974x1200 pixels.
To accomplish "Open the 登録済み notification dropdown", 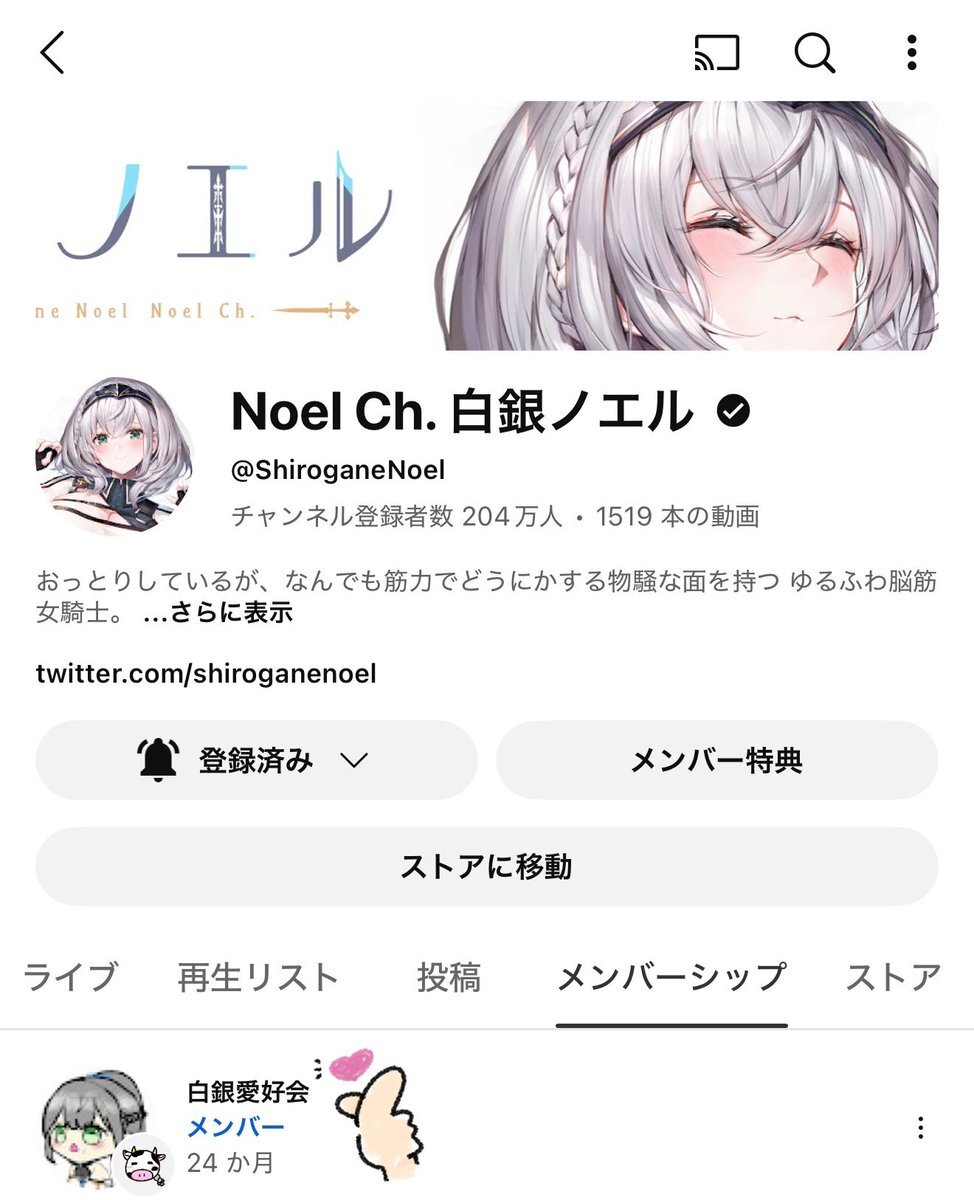I will point(256,761).
